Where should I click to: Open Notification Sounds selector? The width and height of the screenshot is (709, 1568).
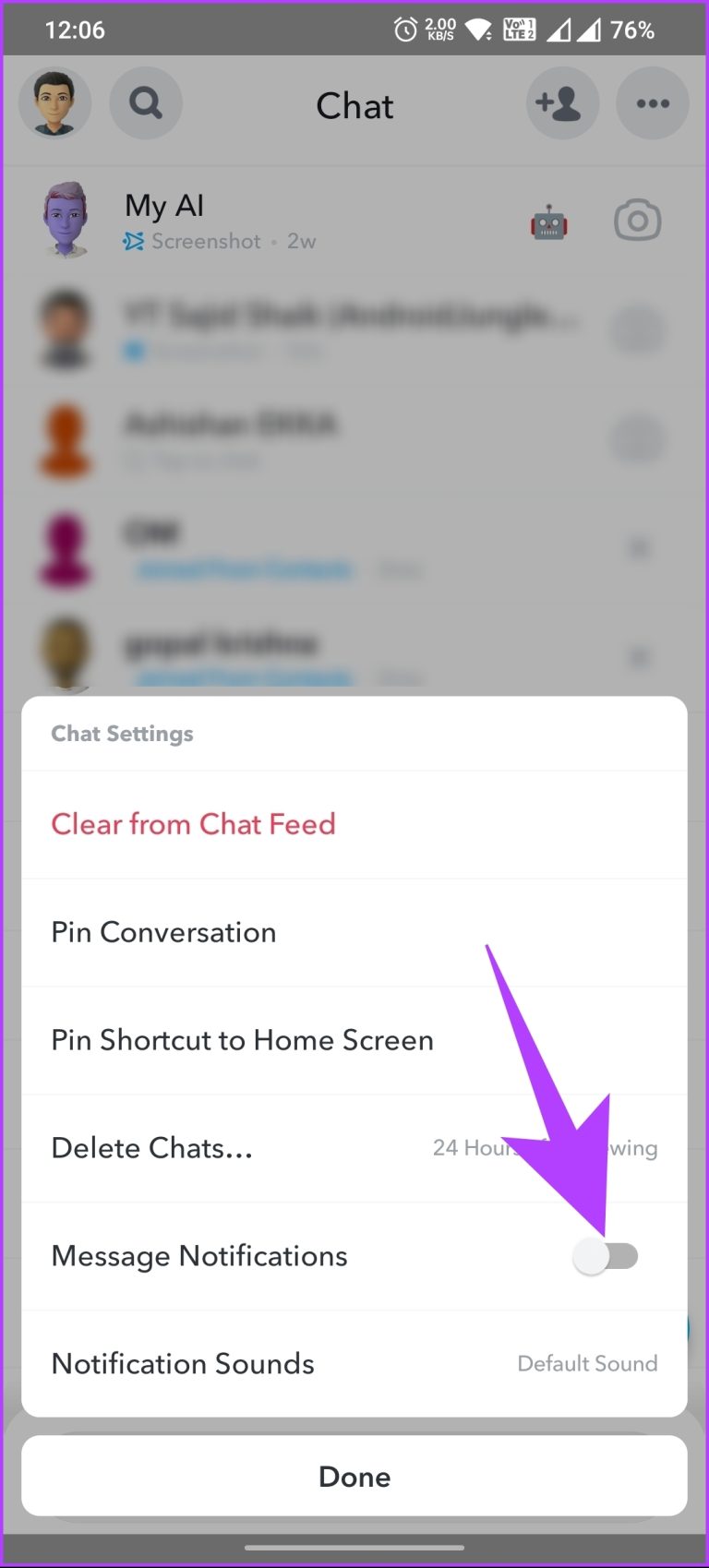click(183, 1363)
